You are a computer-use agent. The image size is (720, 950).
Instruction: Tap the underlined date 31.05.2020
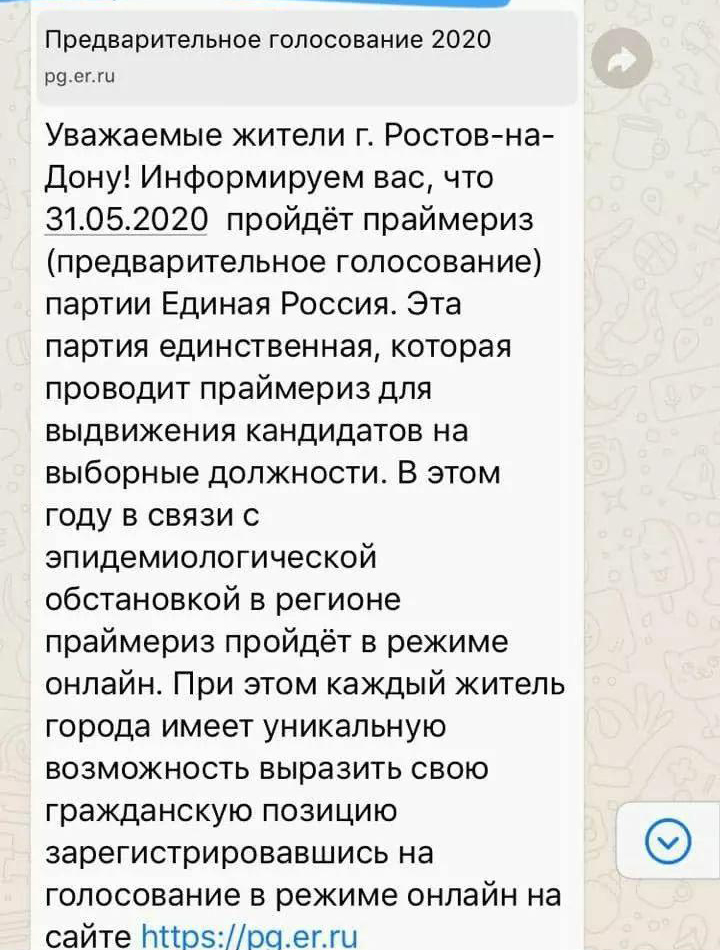pos(127,221)
